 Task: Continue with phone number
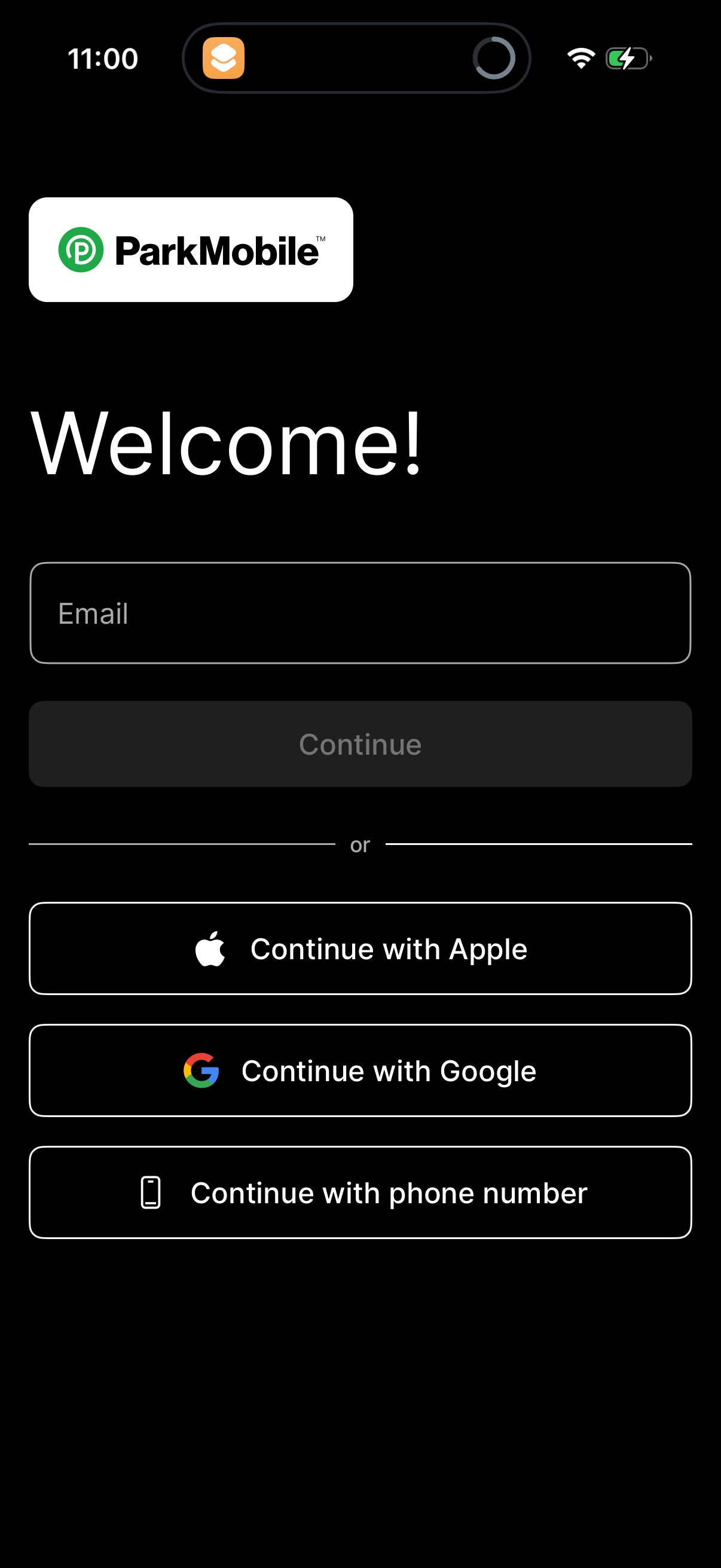coord(360,1192)
